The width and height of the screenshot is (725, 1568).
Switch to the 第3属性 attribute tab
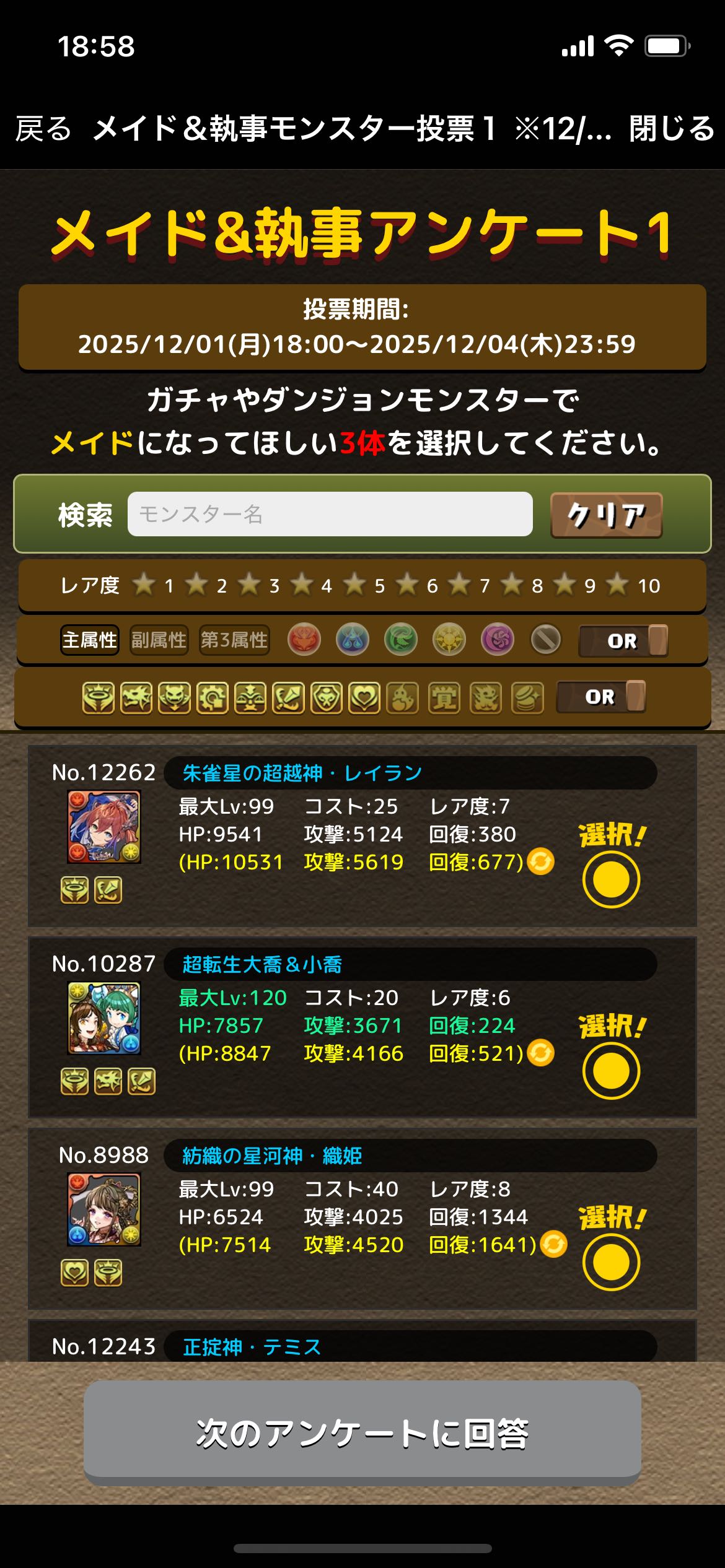(234, 640)
